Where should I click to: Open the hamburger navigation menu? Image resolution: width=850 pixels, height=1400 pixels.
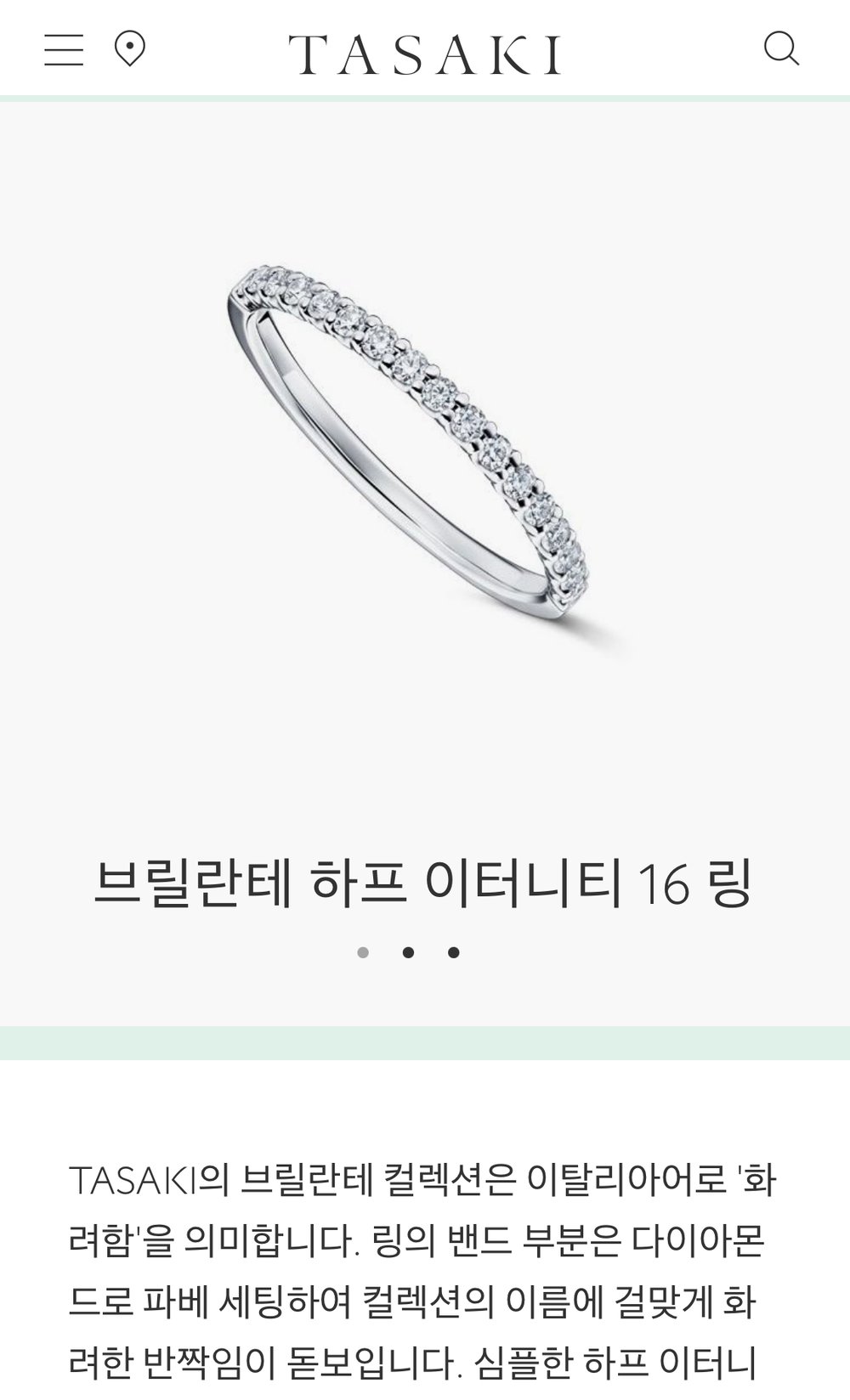point(64,50)
